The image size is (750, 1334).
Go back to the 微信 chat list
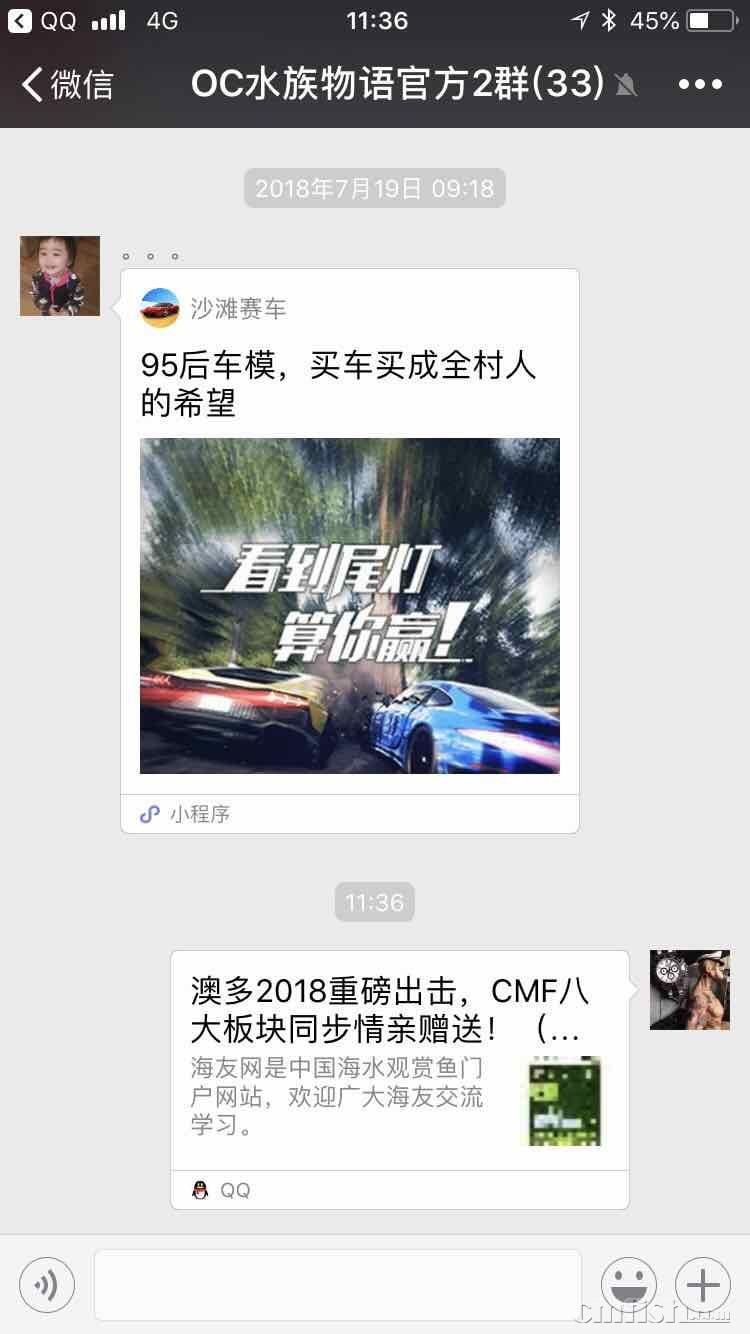click(x=68, y=84)
